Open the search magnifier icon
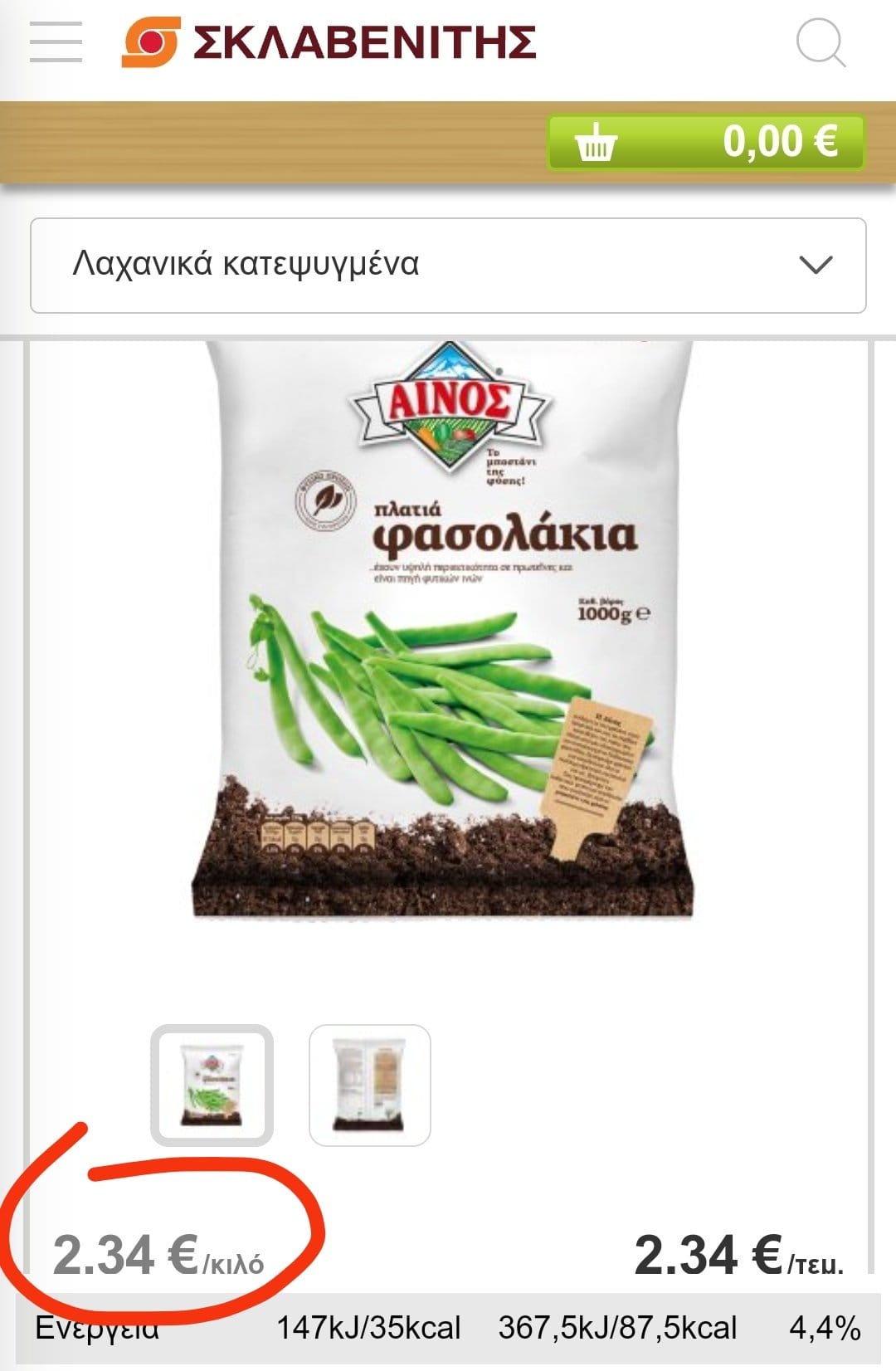 (821, 42)
